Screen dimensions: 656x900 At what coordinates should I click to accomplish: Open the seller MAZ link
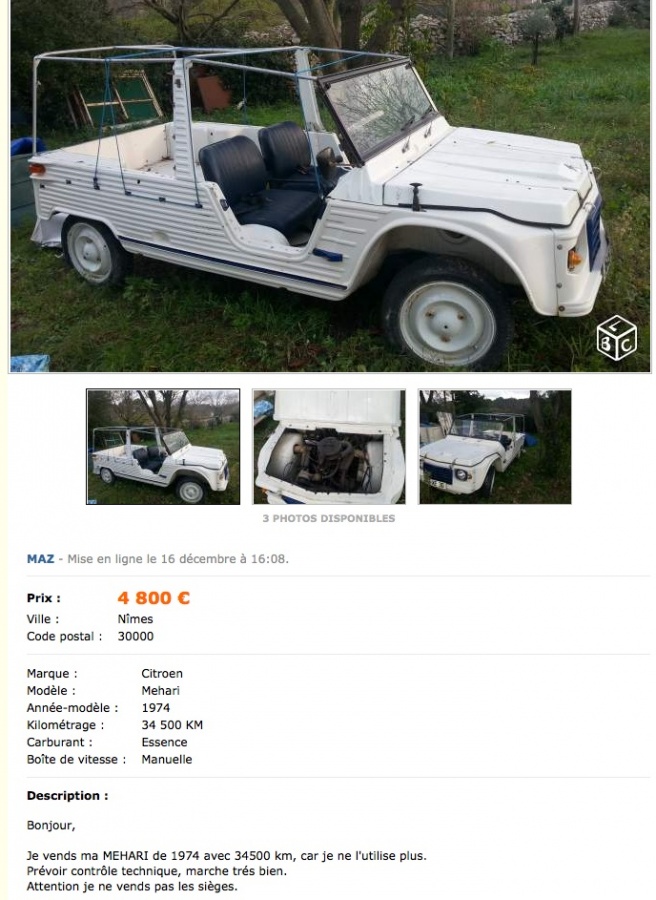point(40,559)
